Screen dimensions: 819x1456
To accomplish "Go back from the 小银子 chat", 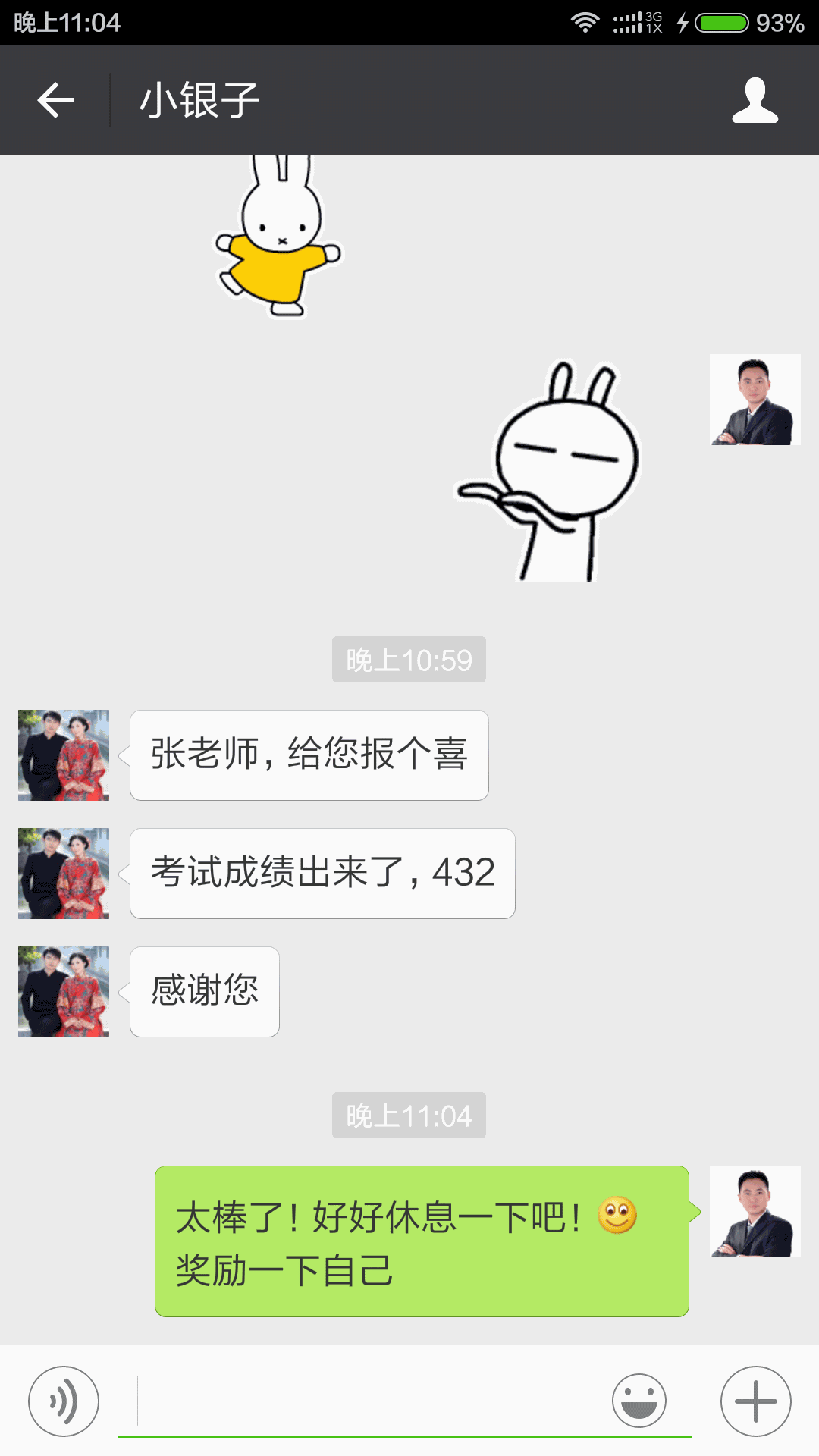I will click(x=55, y=100).
